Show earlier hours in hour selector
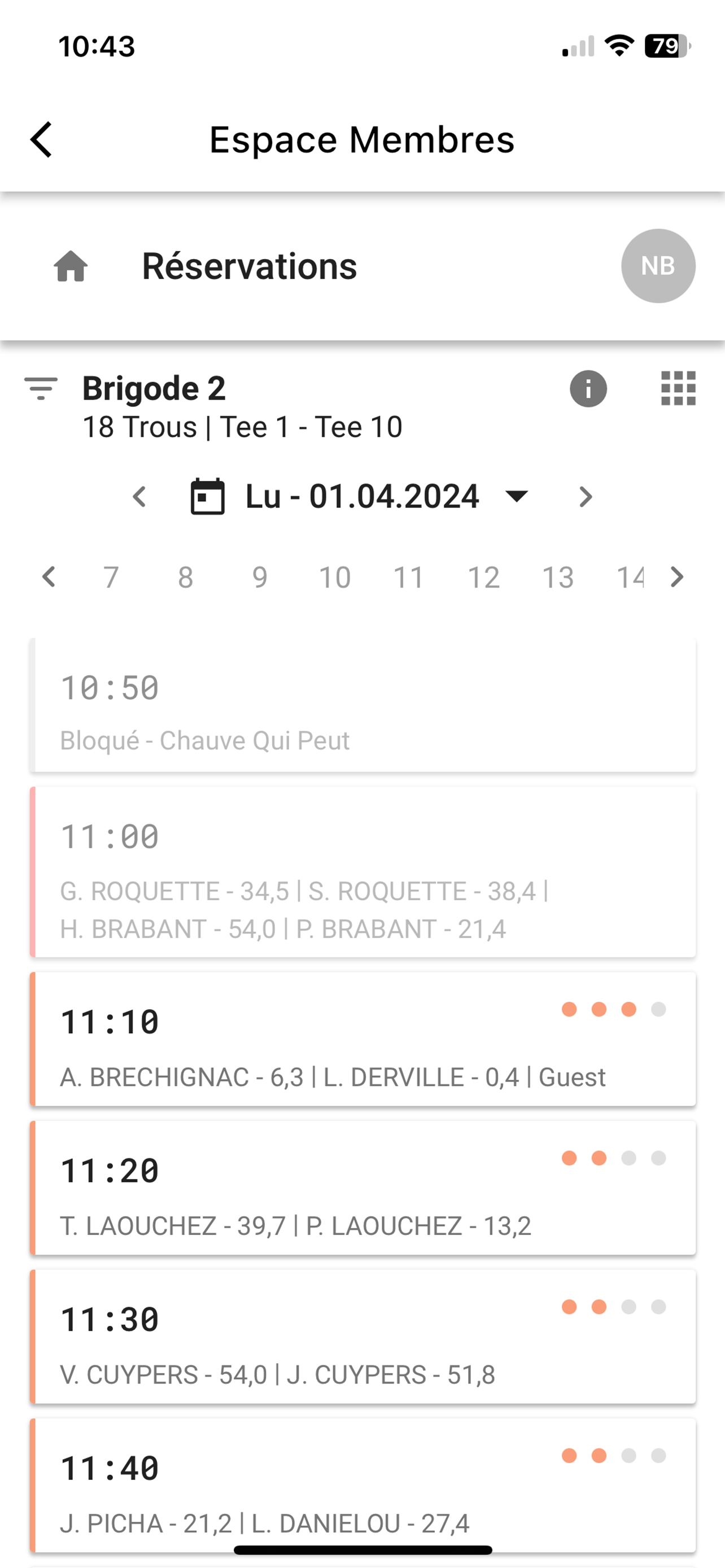 point(49,576)
